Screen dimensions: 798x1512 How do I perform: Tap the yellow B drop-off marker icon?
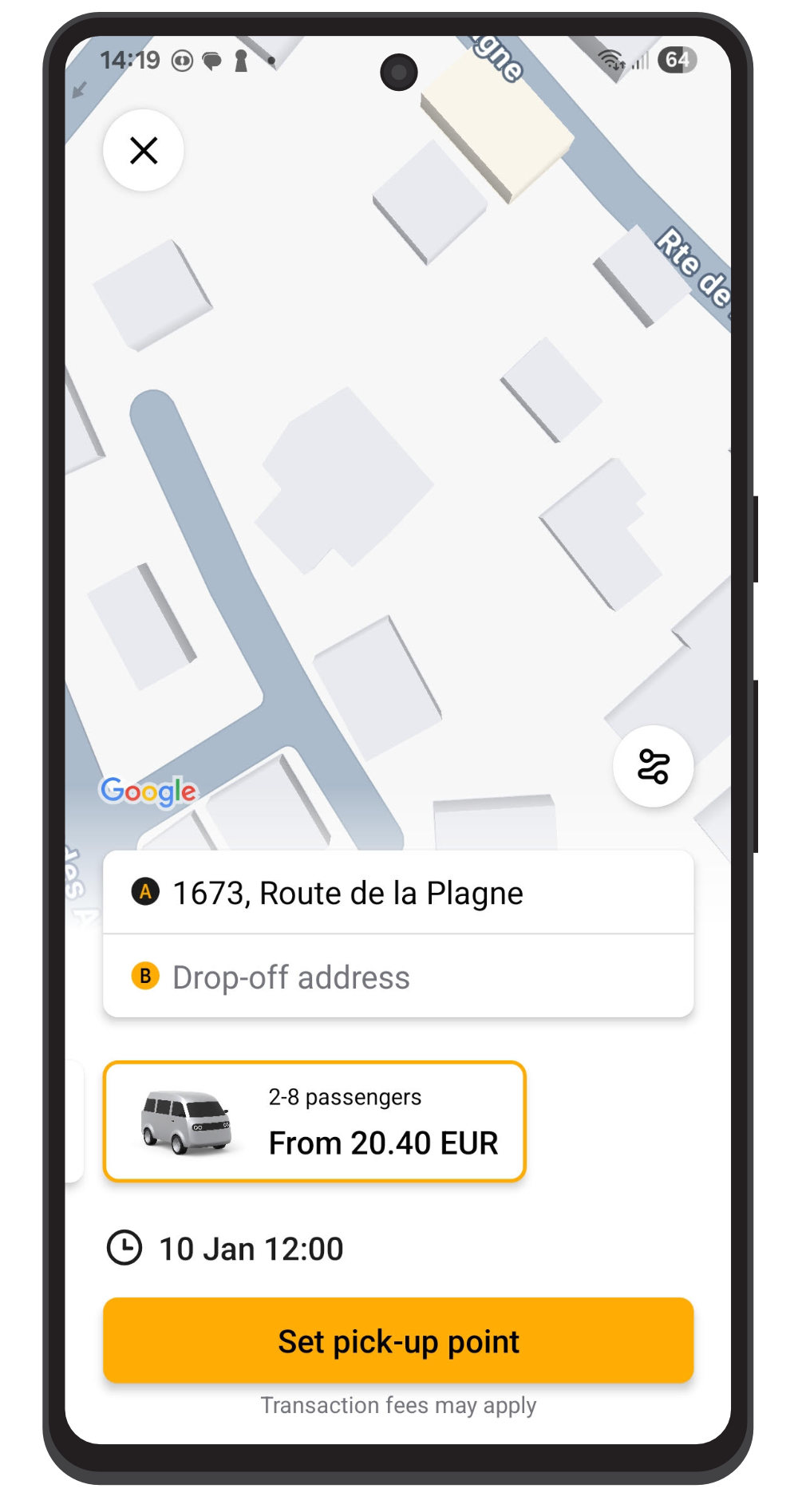[144, 976]
